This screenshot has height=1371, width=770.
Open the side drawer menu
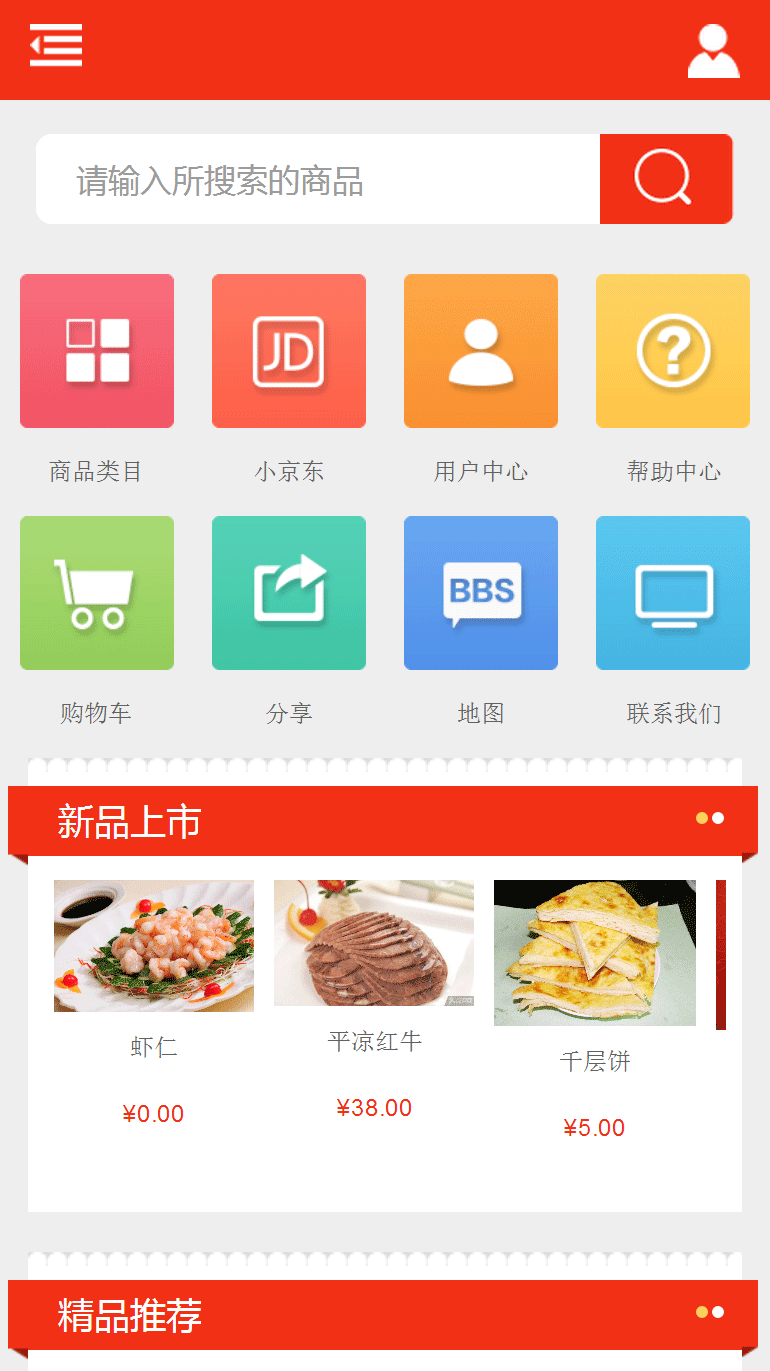tap(56, 46)
